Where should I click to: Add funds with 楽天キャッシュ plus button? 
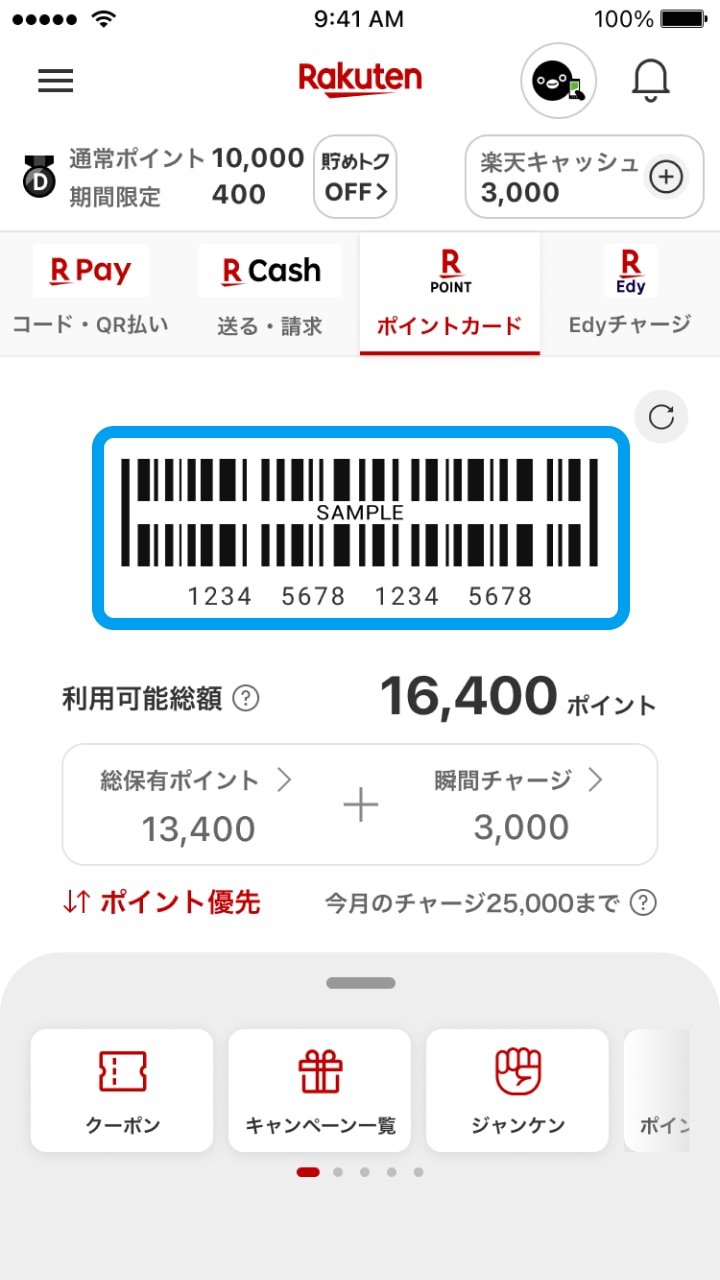(666, 177)
